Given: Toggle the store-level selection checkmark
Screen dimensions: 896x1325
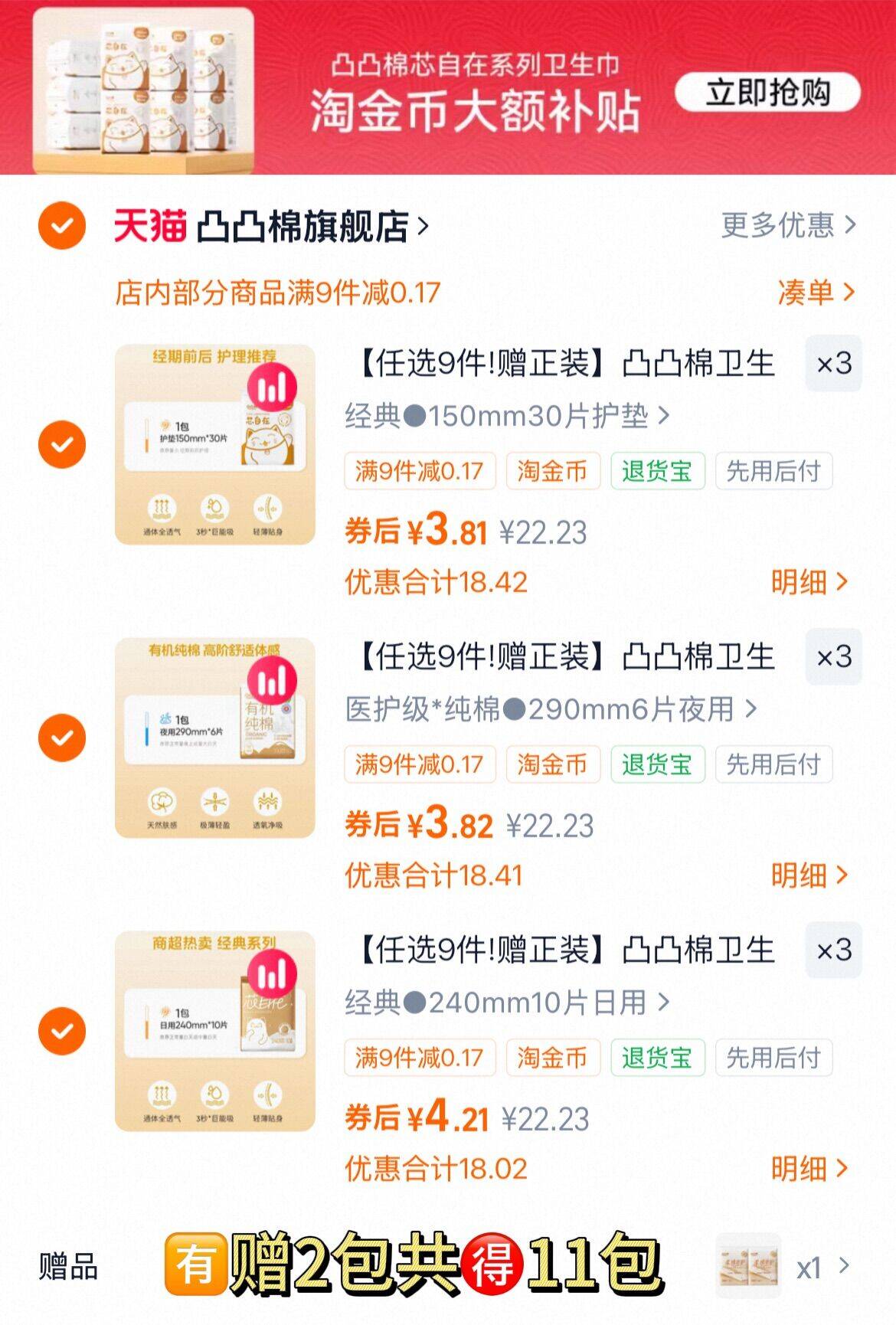Looking at the screenshot, I should (60, 225).
